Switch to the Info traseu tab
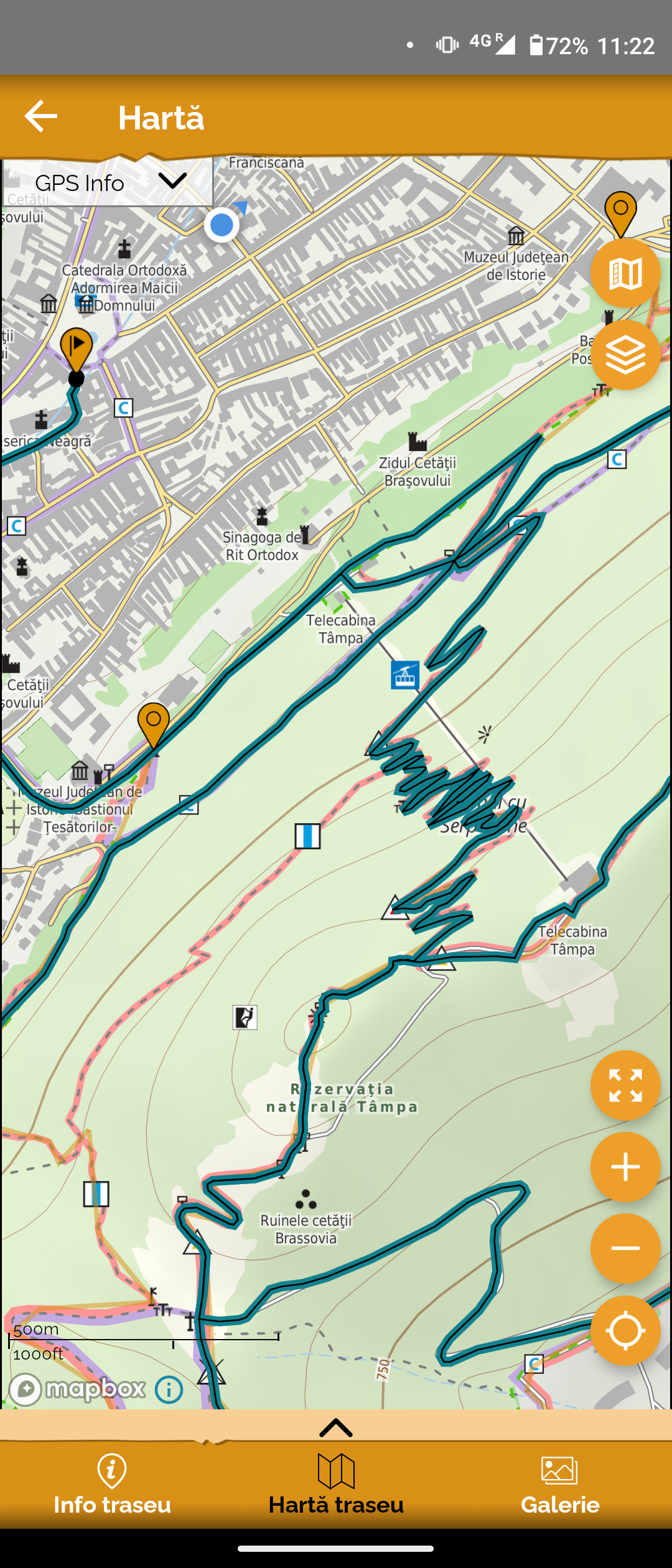 tap(112, 1486)
